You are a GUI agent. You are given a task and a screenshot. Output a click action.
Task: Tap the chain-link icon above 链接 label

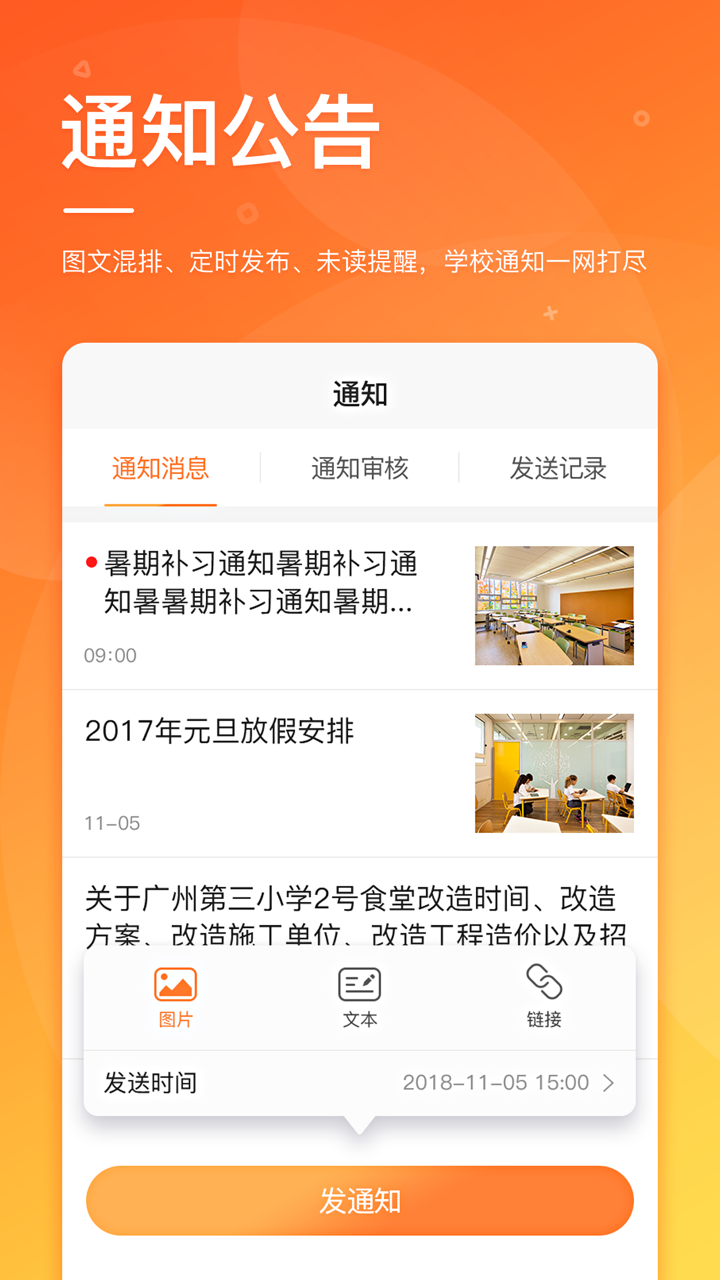click(543, 983)
